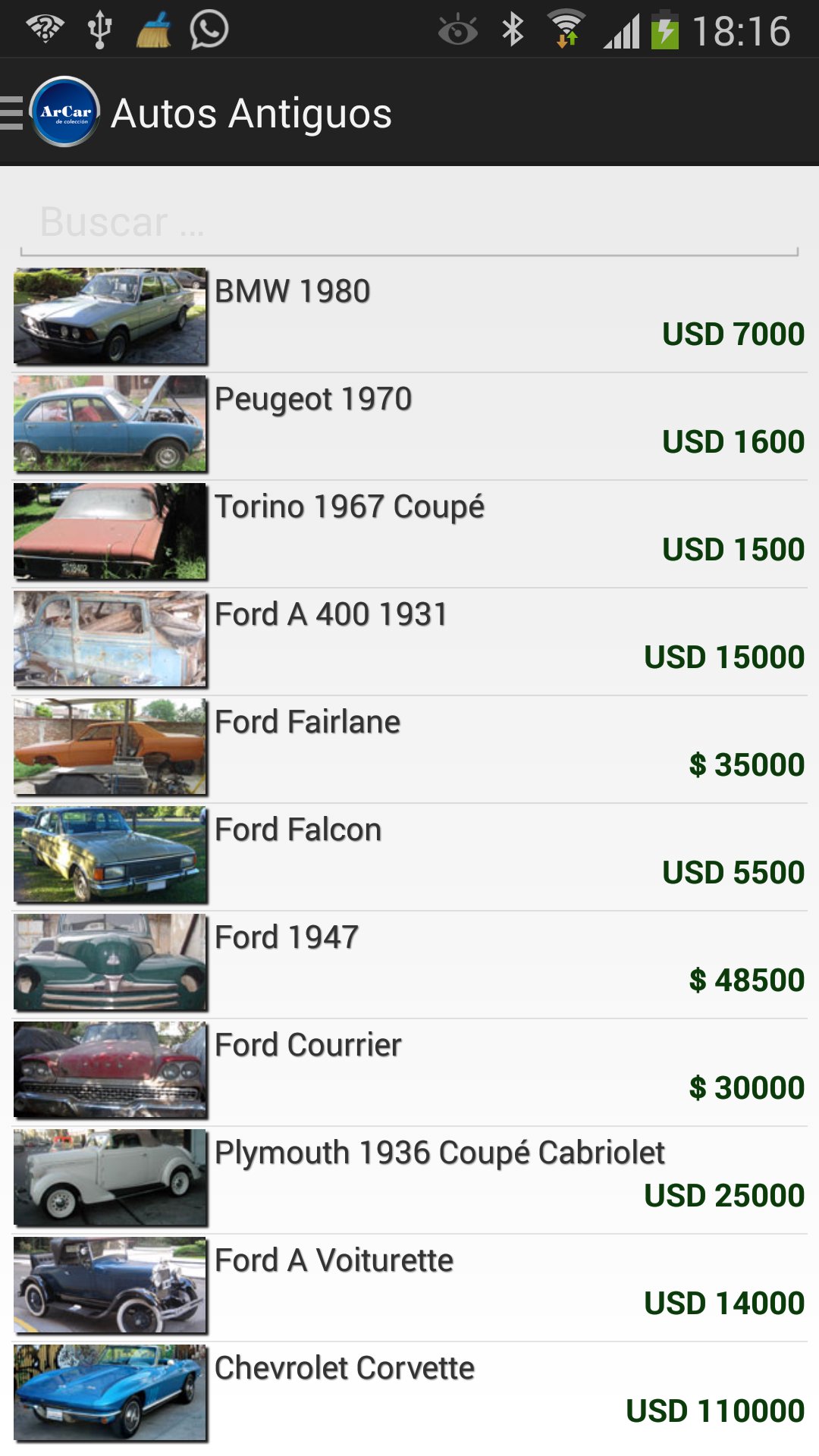The height and width of the screenshot is (1456, 819).
Task: Open the Ford A 400 1931 listing
Action: tap(409, 638)
